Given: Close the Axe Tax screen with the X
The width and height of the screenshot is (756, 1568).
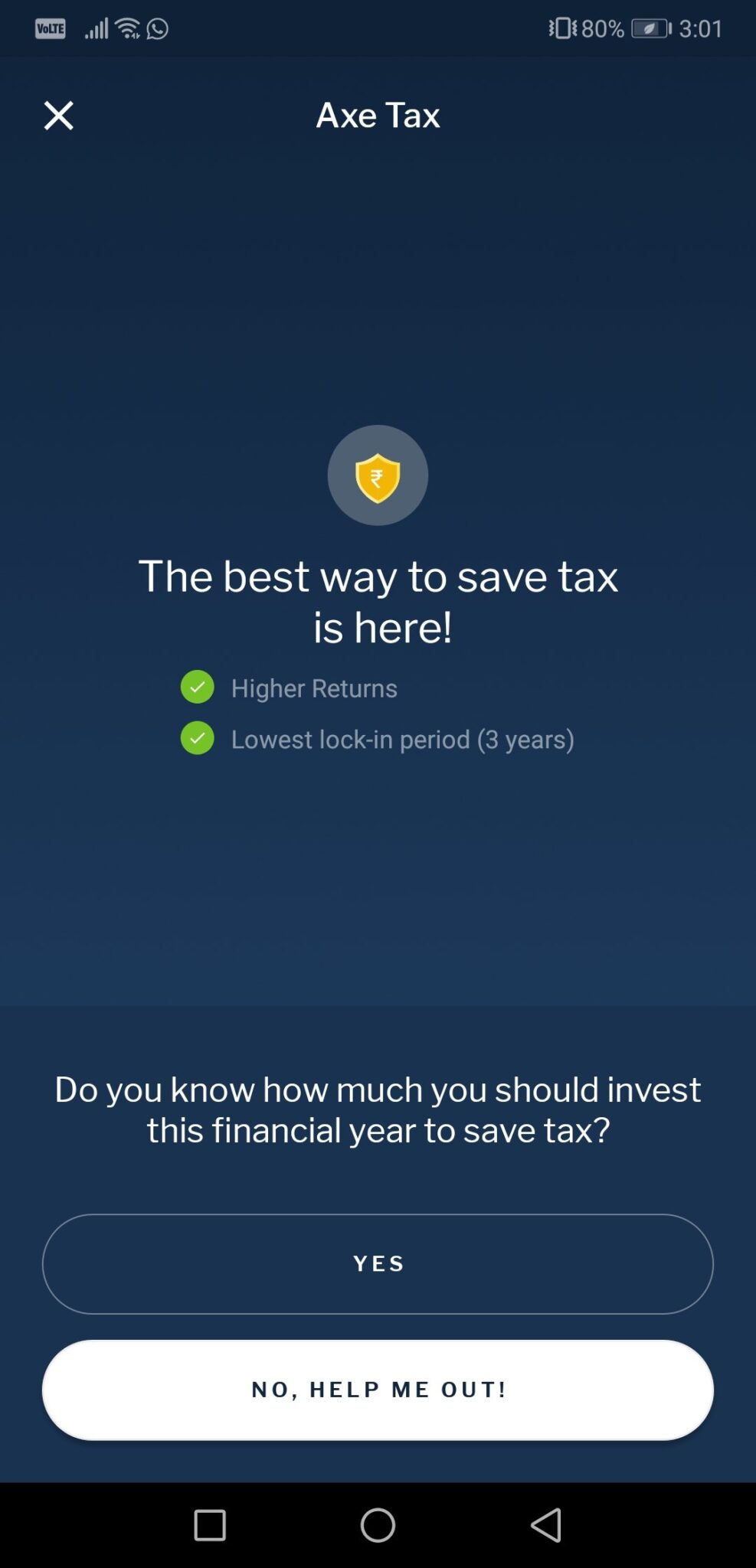Looking at the screenshot, I should [x=58, y=115].
